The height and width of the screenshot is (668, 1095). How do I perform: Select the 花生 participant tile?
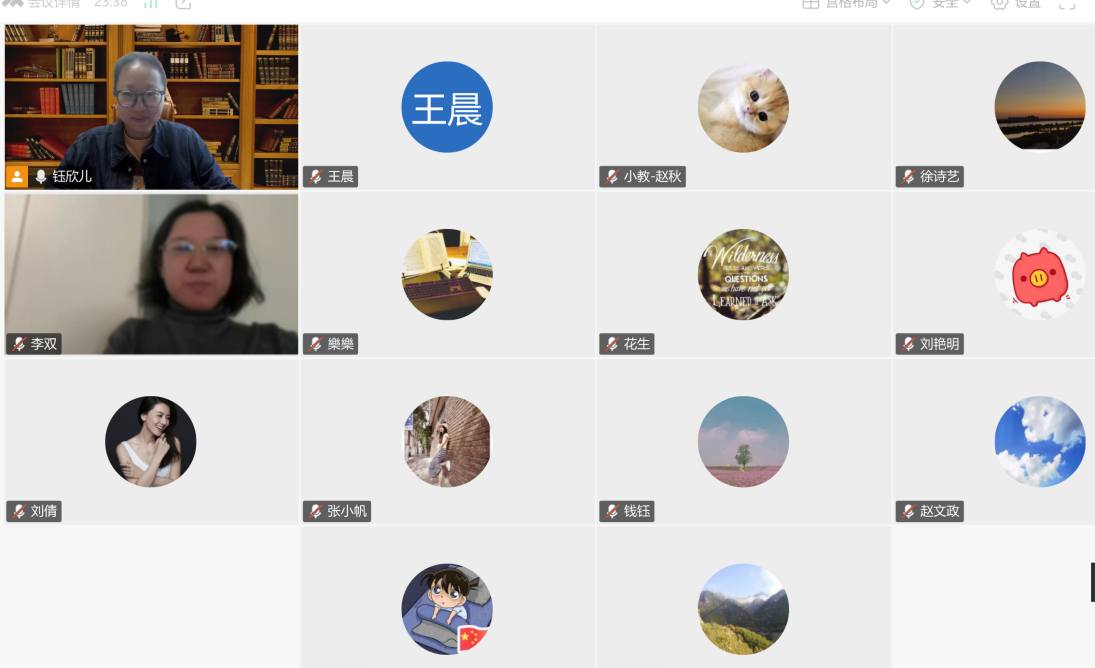743,274
